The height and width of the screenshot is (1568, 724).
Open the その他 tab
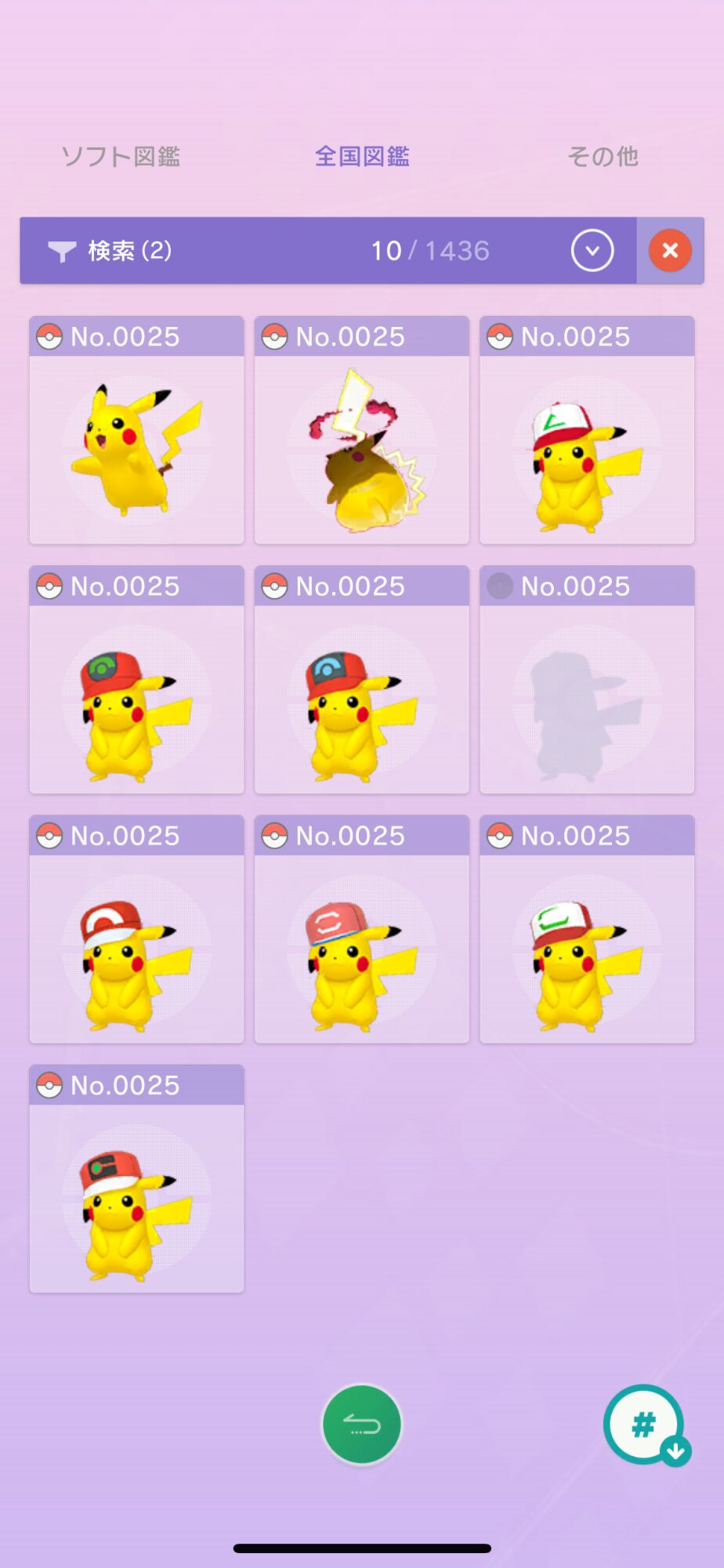[603, 156]
